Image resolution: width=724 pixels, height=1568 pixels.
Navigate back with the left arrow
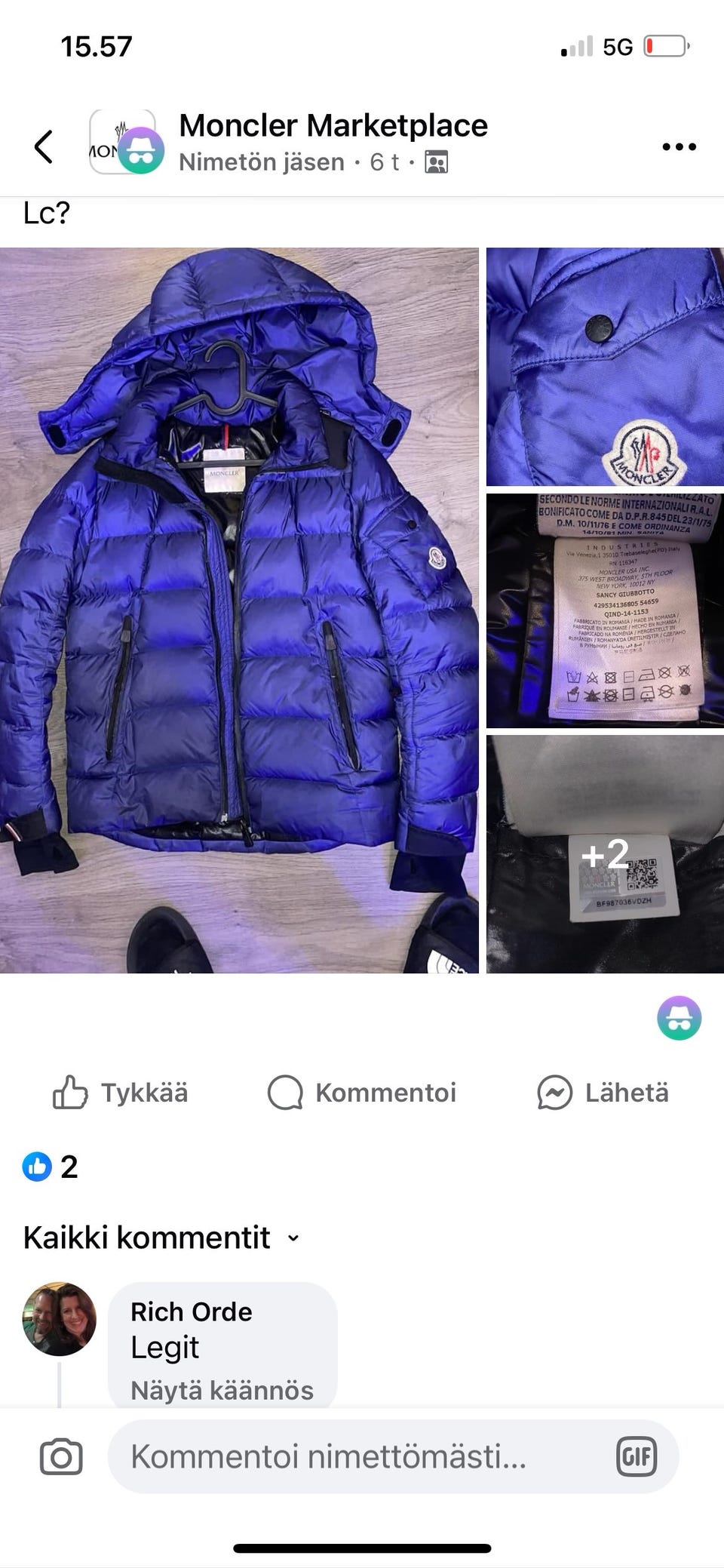tap(44, 147)
